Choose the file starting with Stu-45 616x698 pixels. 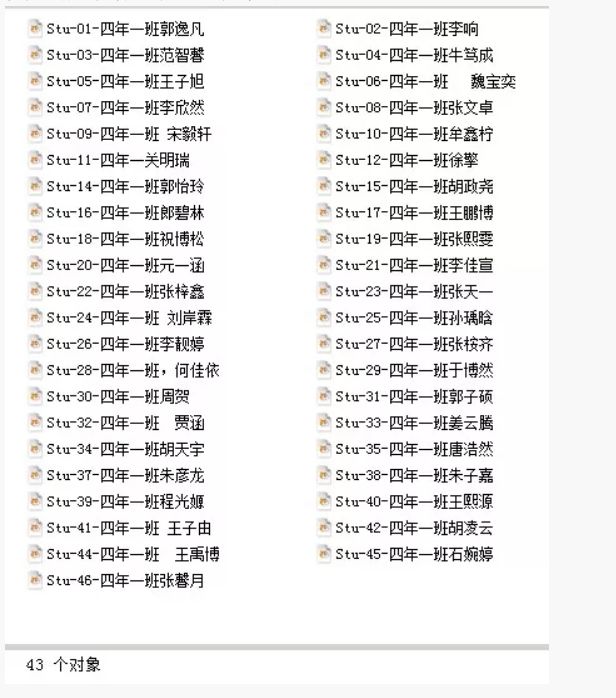pyautogui.click(x=414, y=554)
